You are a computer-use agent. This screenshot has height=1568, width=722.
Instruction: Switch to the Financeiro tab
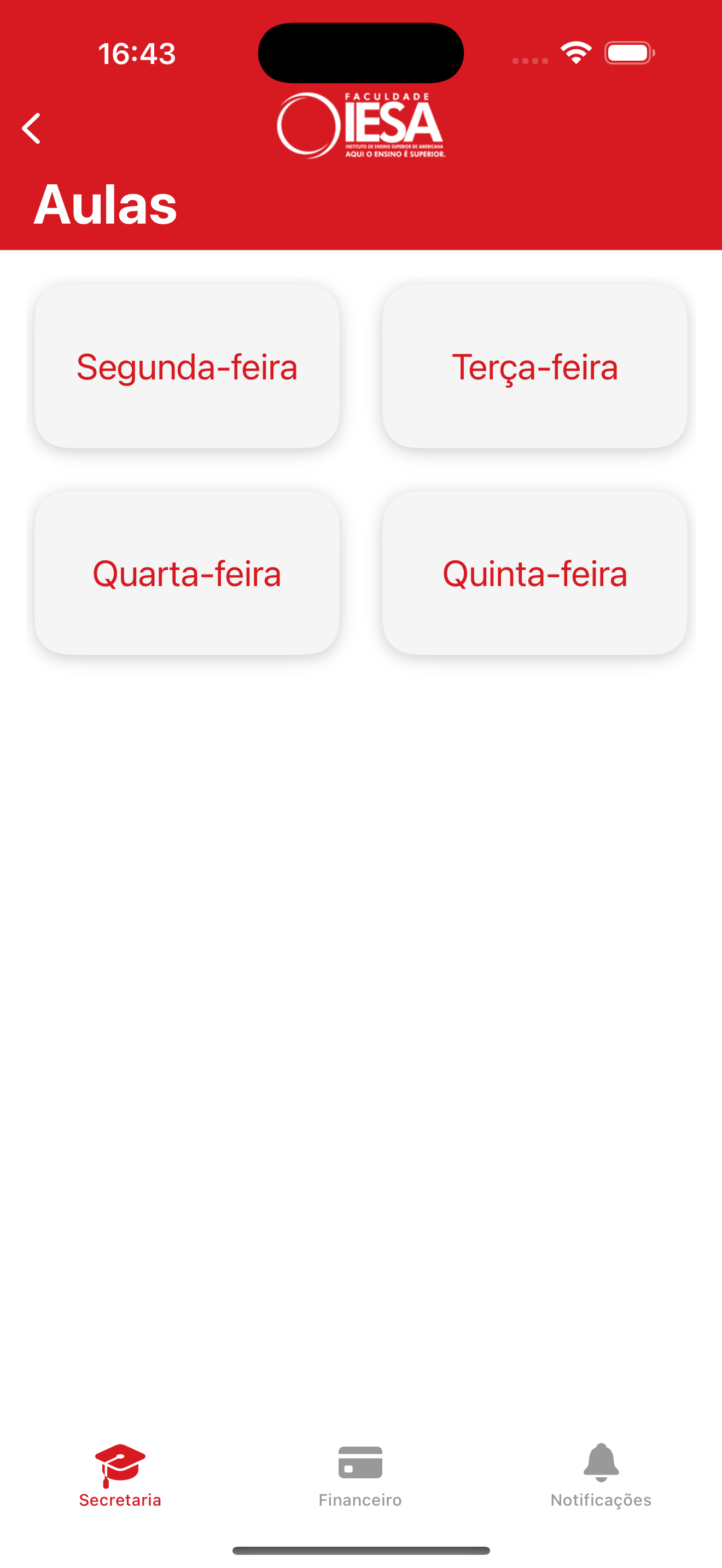click(x=360, y=1476)
